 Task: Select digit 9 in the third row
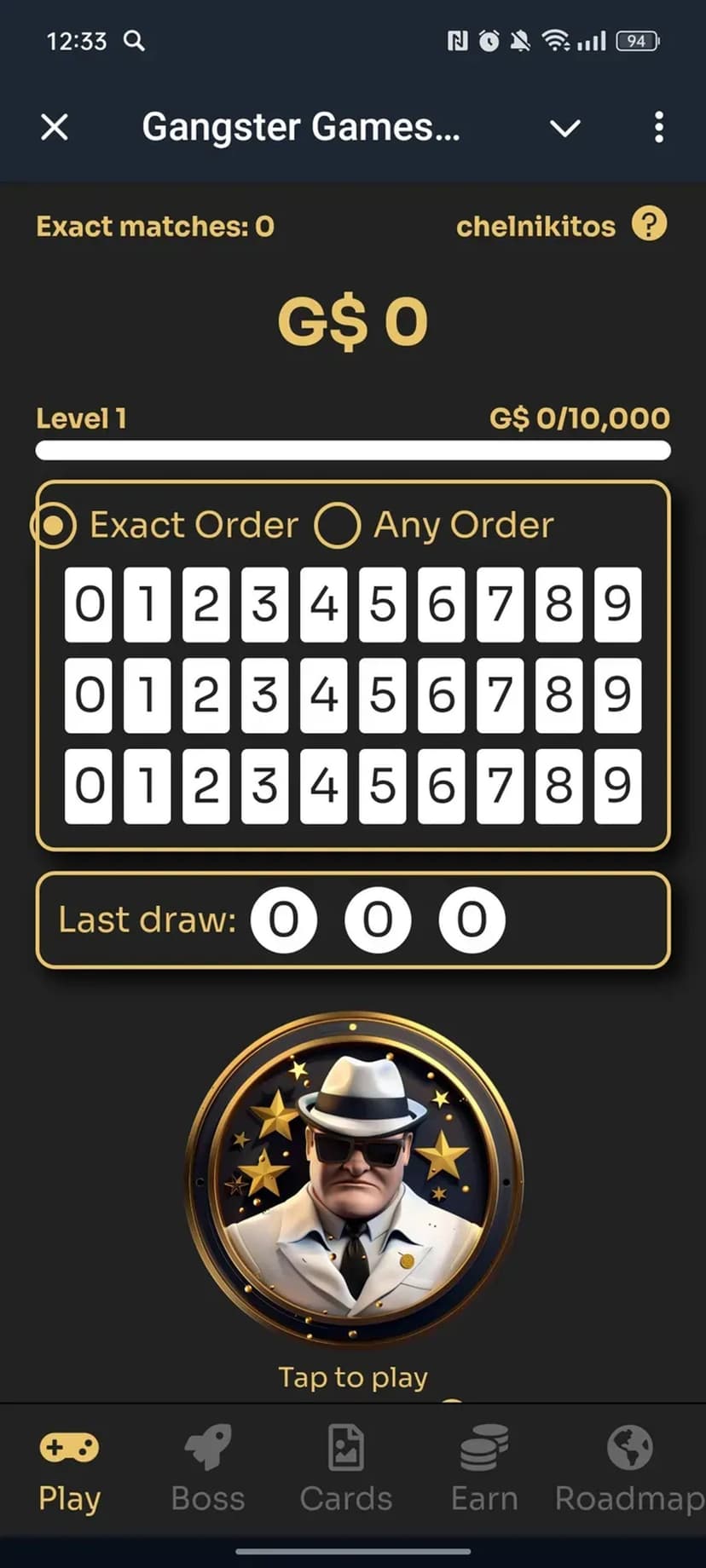617,785
